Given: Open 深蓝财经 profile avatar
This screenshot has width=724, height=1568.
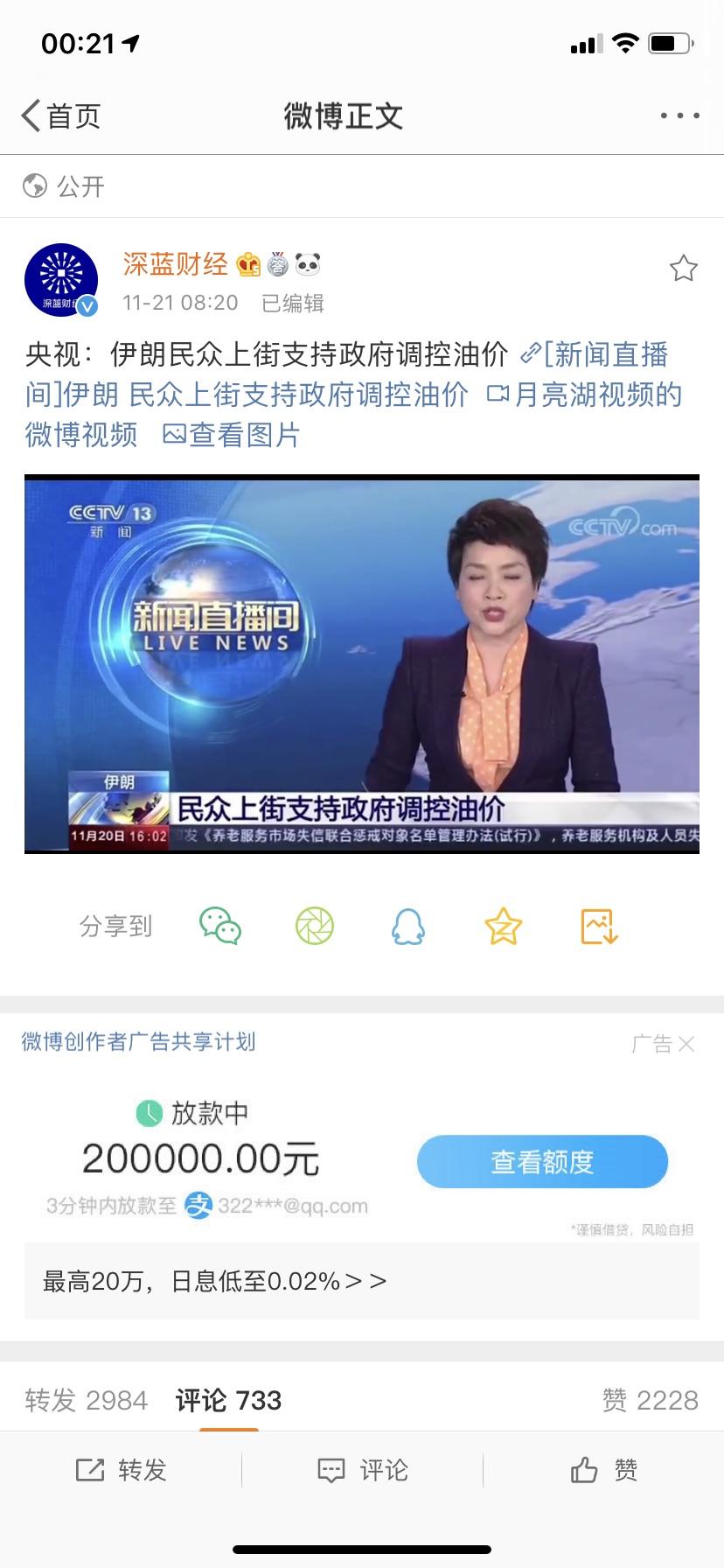Looking at the screenshot, I should coord(61,280).
